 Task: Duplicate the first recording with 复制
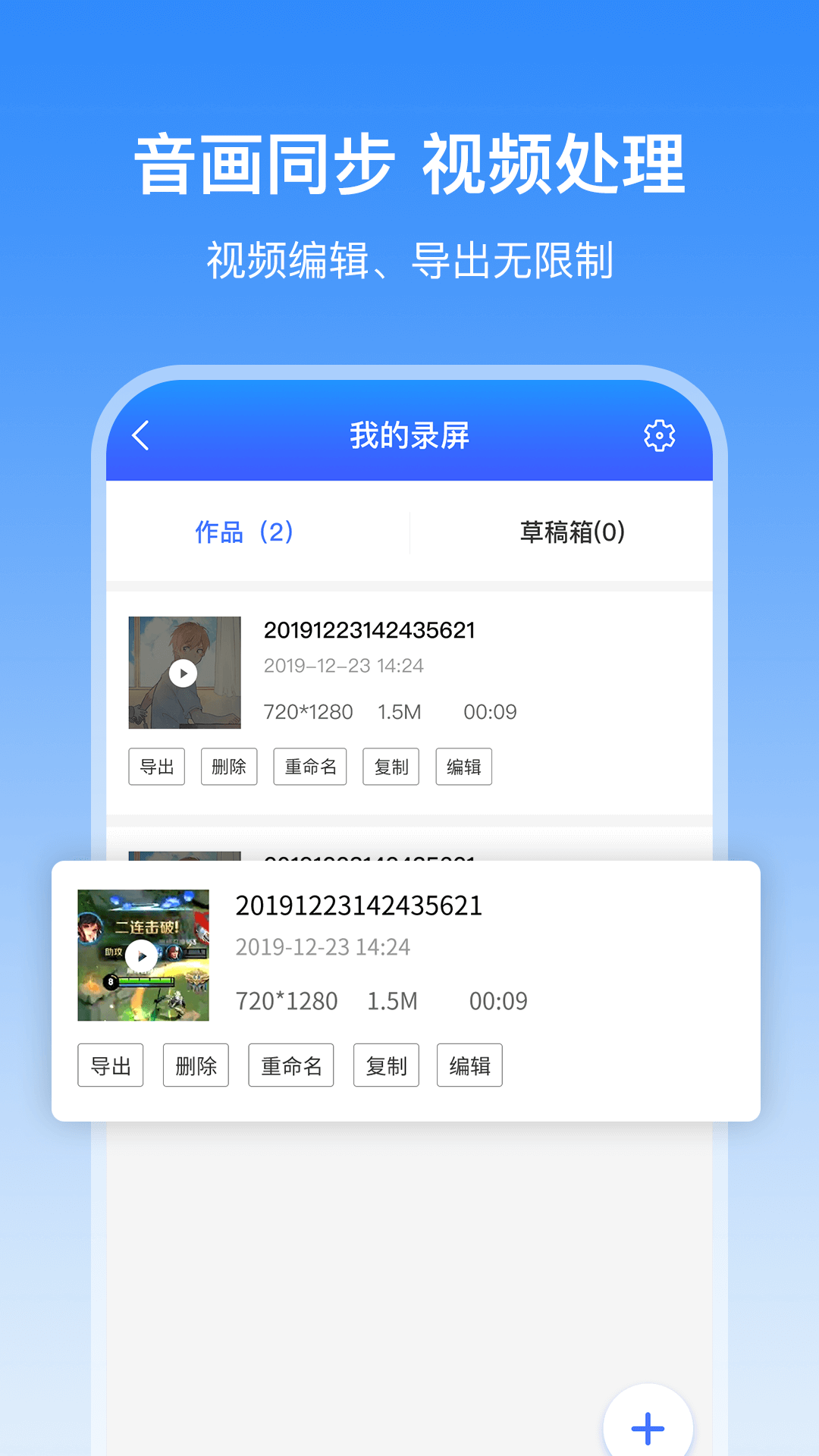coord(391,766)
